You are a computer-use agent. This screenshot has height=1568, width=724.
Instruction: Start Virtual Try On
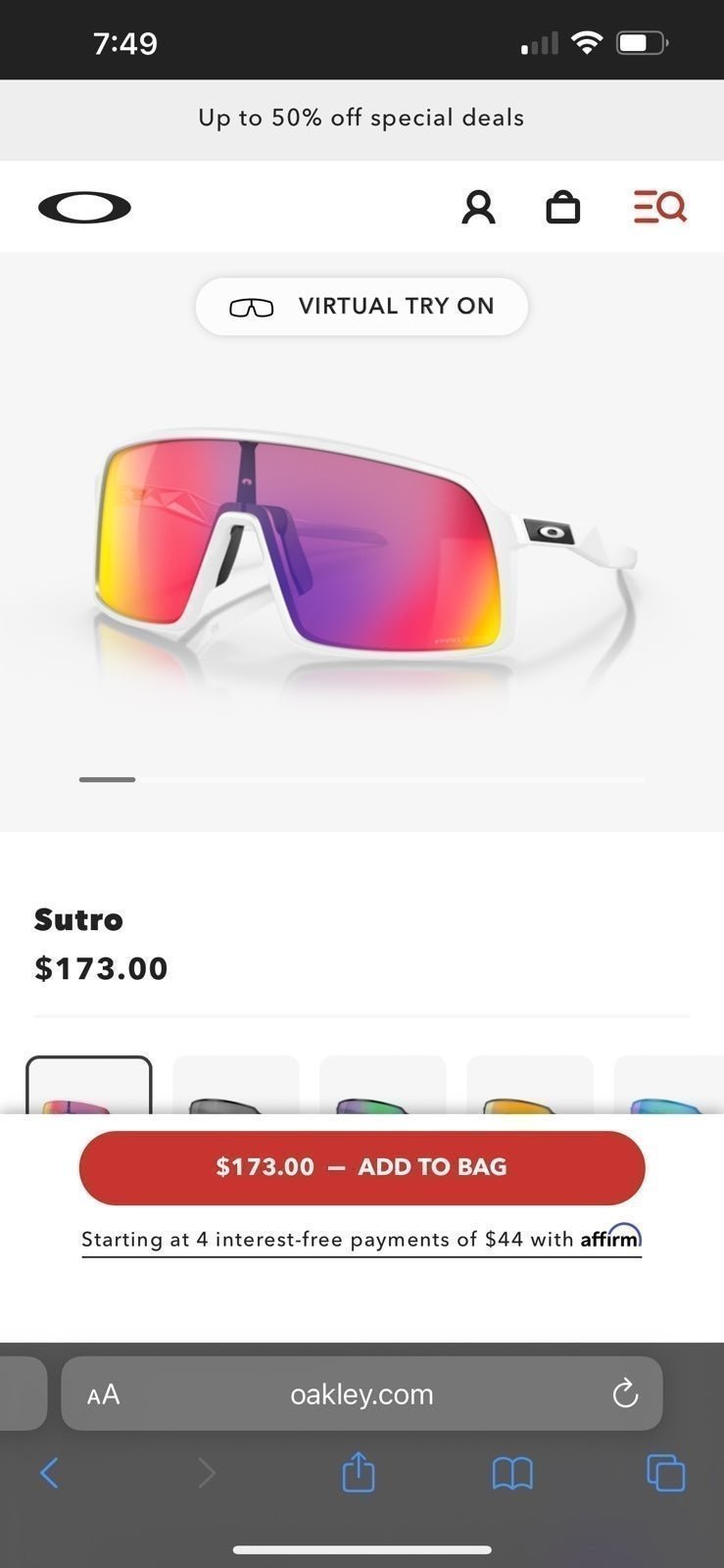(362, 306)
